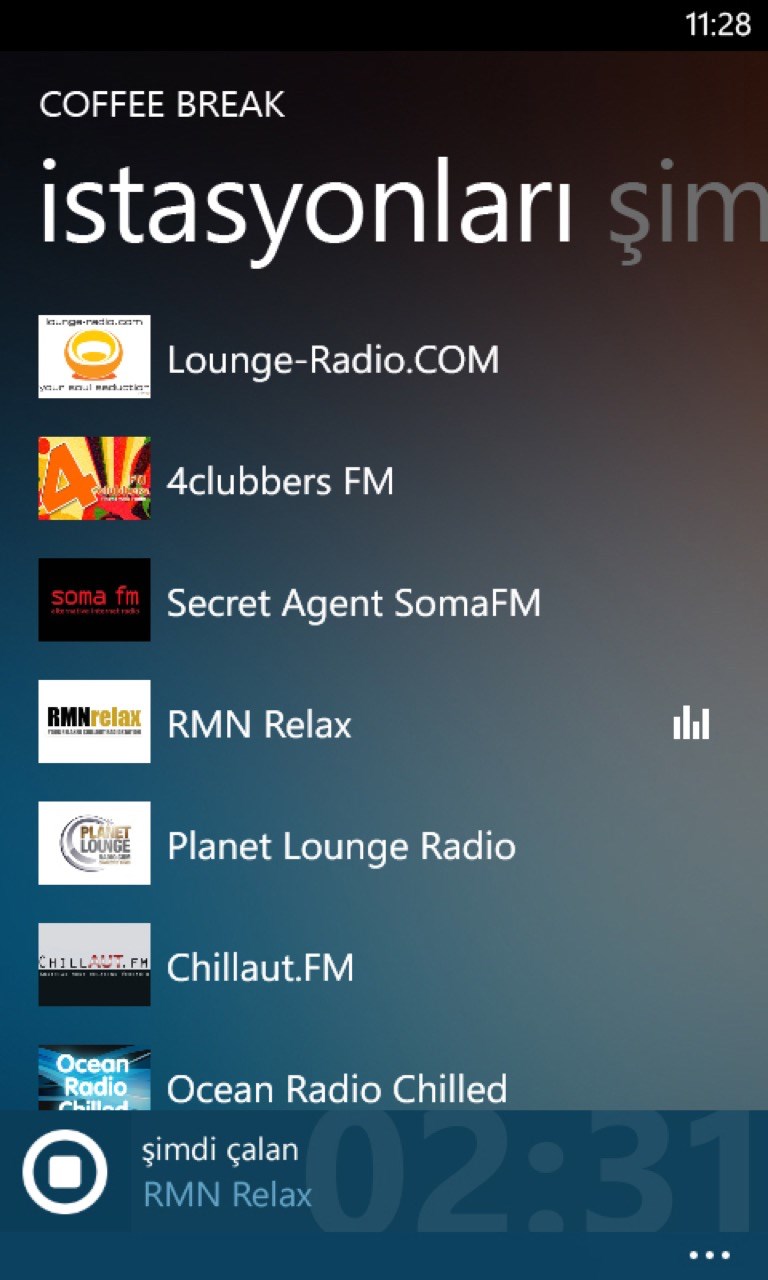Select 4clubbers FM station

click(x=280, y=481)
